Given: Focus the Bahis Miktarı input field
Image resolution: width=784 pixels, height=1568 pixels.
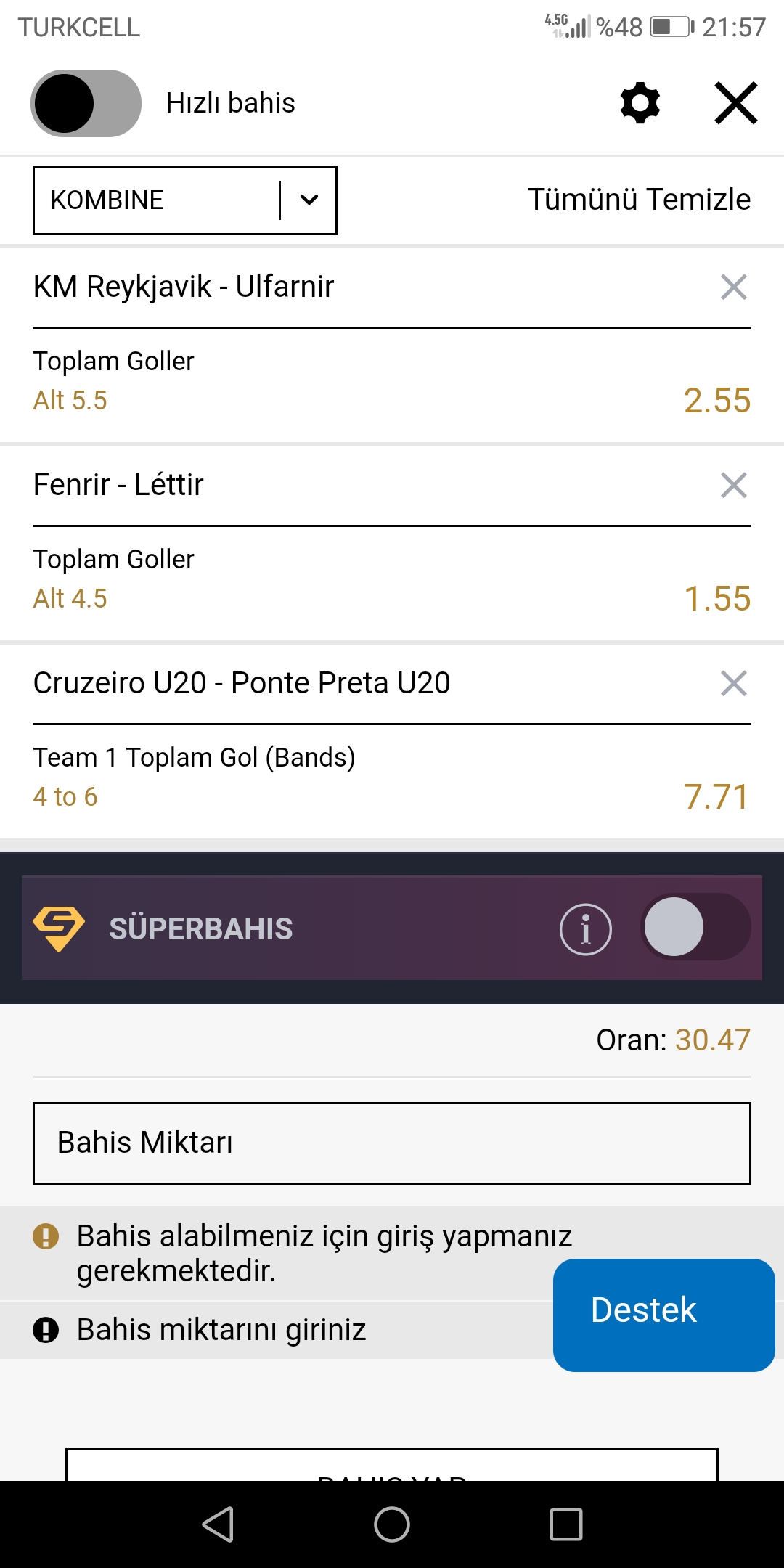Looking at the screenshot, I should pyautogui.click(x=392, y=1143).
